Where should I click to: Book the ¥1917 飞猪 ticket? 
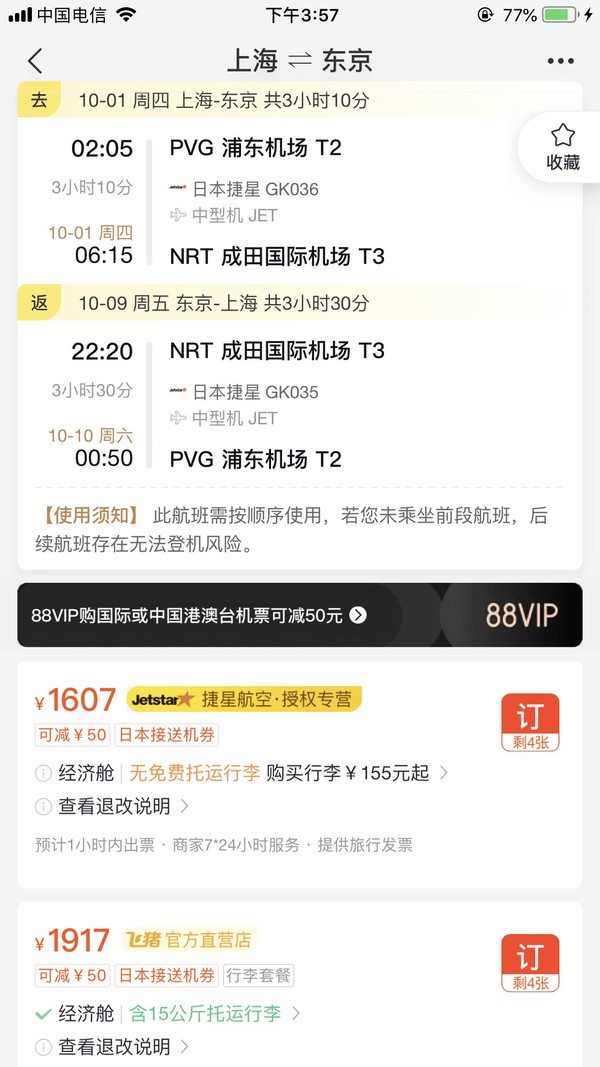(530, 962)
